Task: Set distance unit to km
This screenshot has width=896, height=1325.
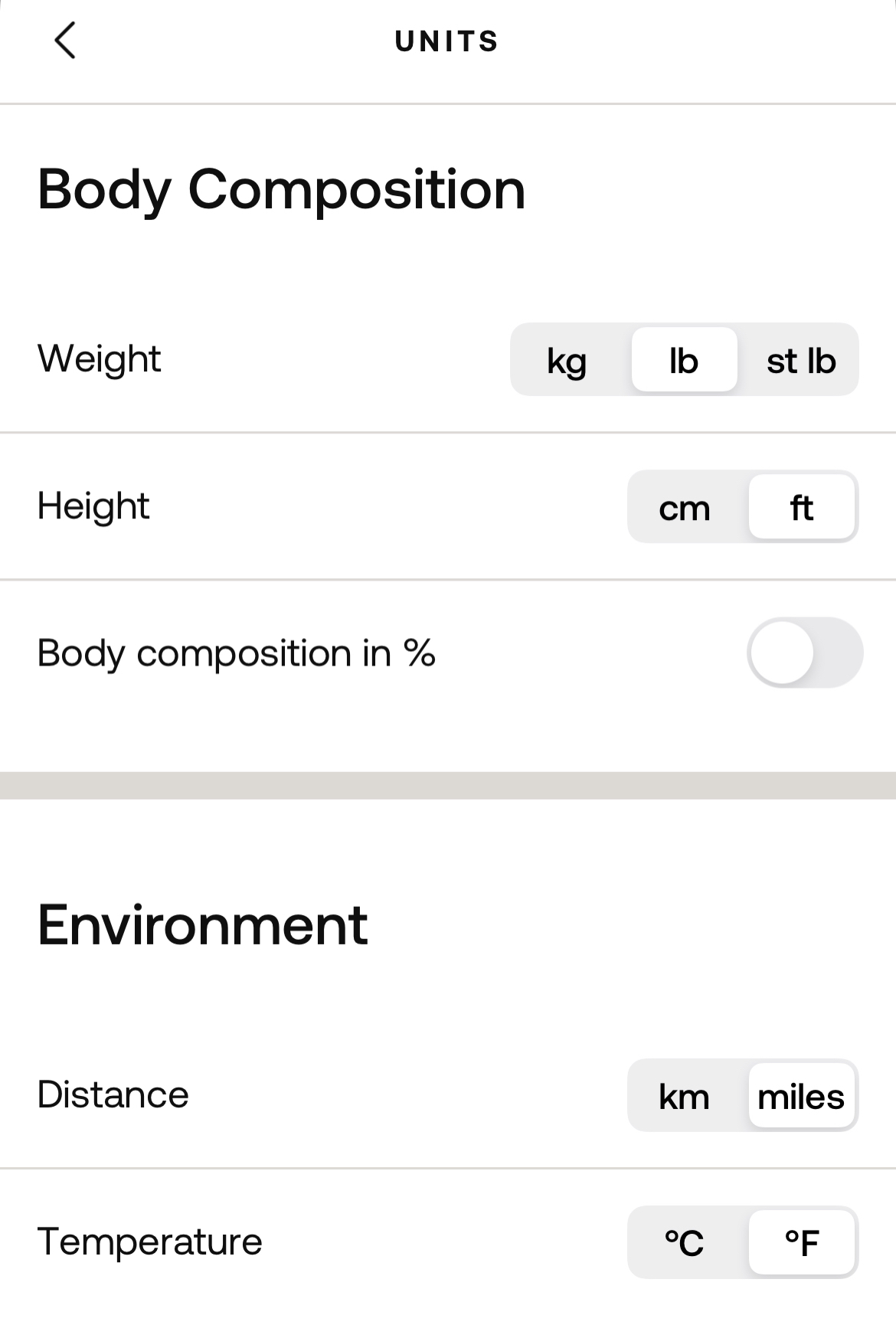Action: click(x=684, y=1096)
